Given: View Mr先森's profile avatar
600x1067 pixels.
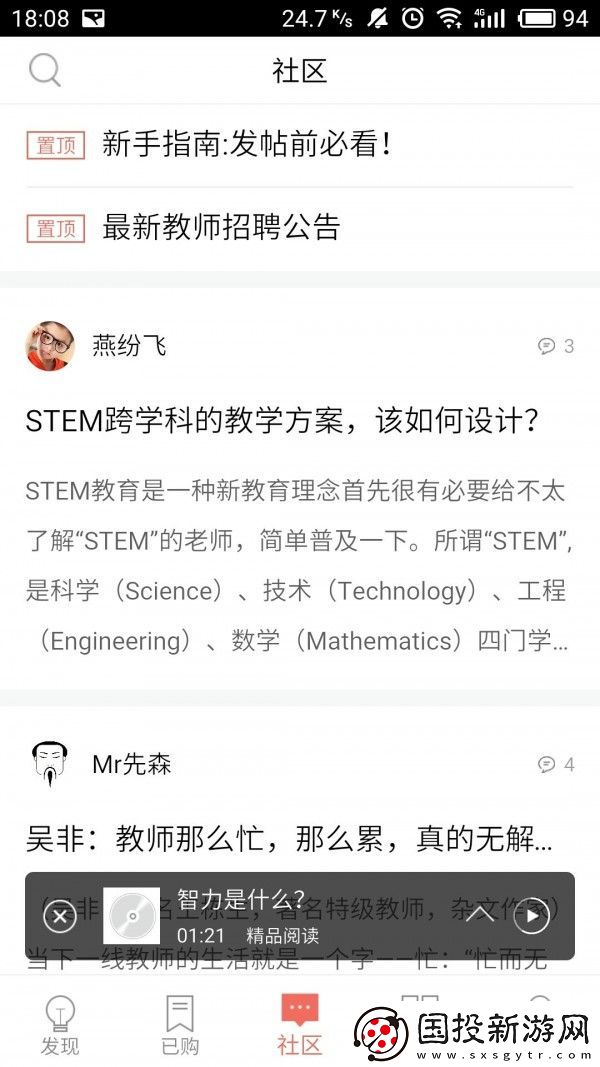Looking at the screenshot, I should (x=49, y=765).
